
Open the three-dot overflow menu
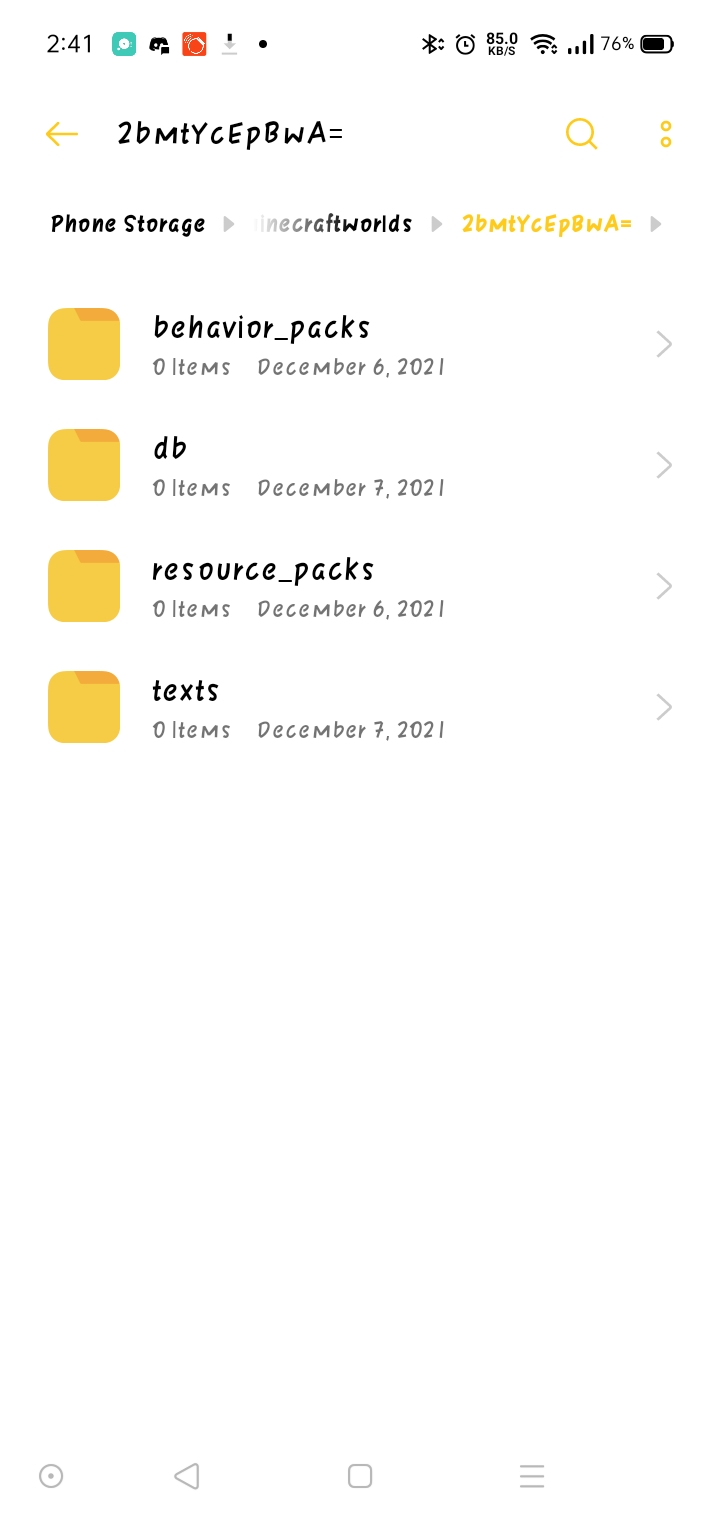[x=666, y=134]
